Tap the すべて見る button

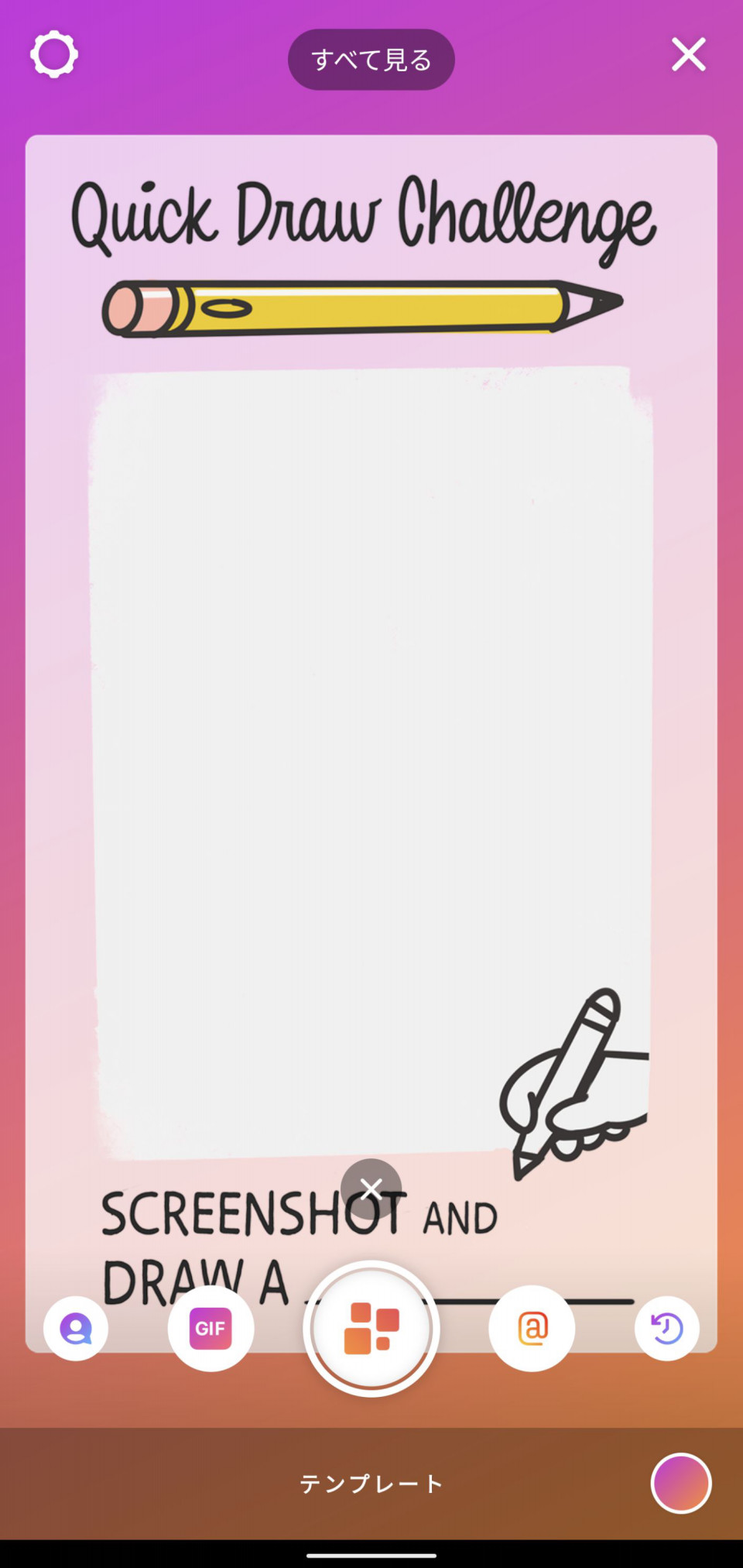(371, 60)
